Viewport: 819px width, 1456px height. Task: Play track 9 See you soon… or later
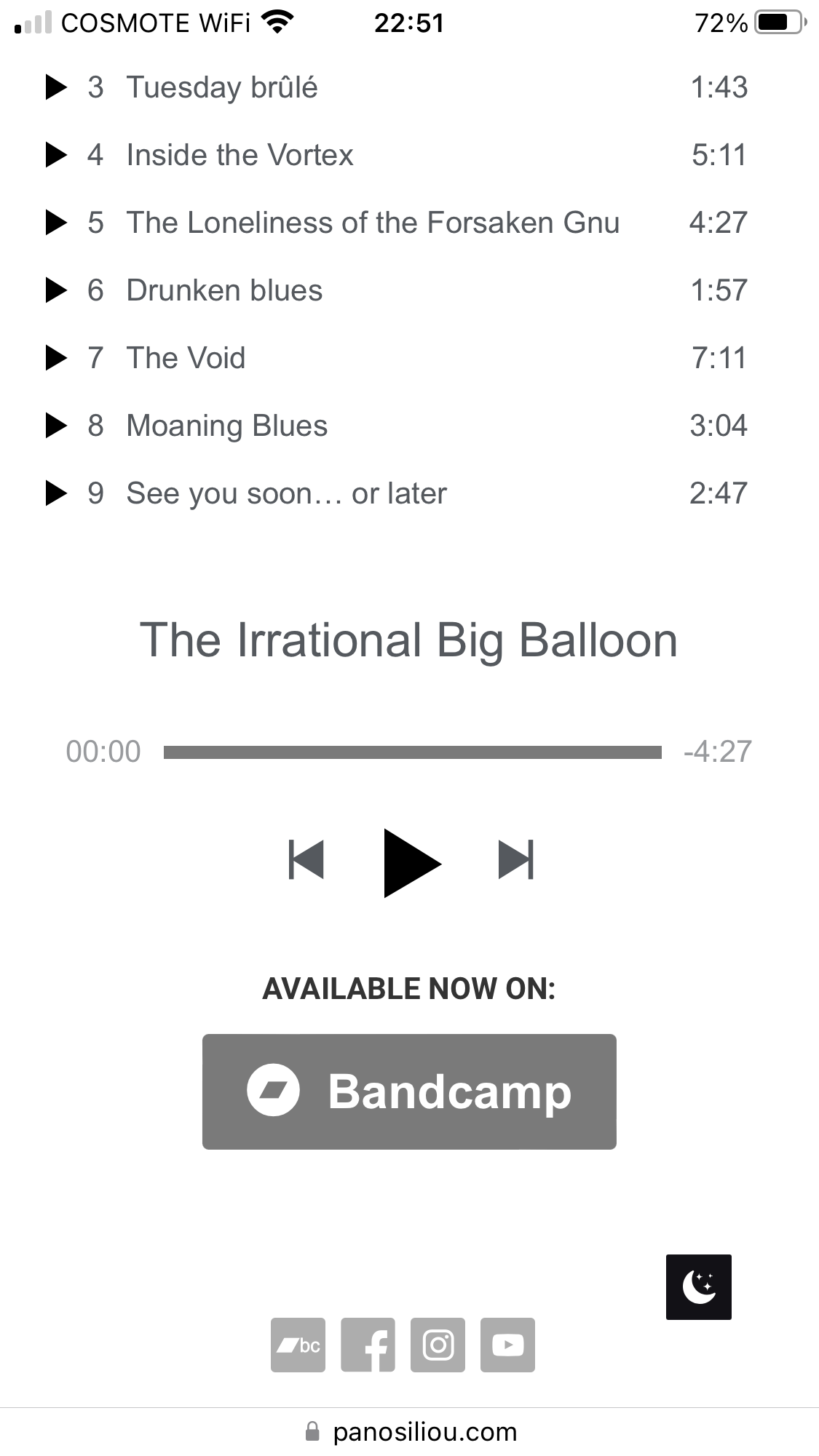point(56,493)
